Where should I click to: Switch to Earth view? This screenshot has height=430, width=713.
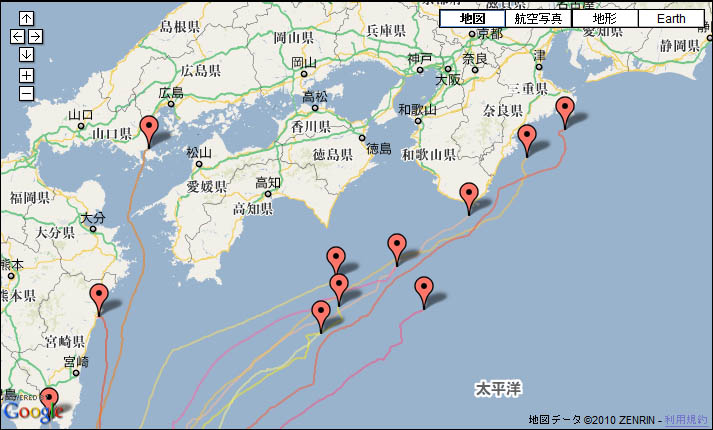[672, 18]
